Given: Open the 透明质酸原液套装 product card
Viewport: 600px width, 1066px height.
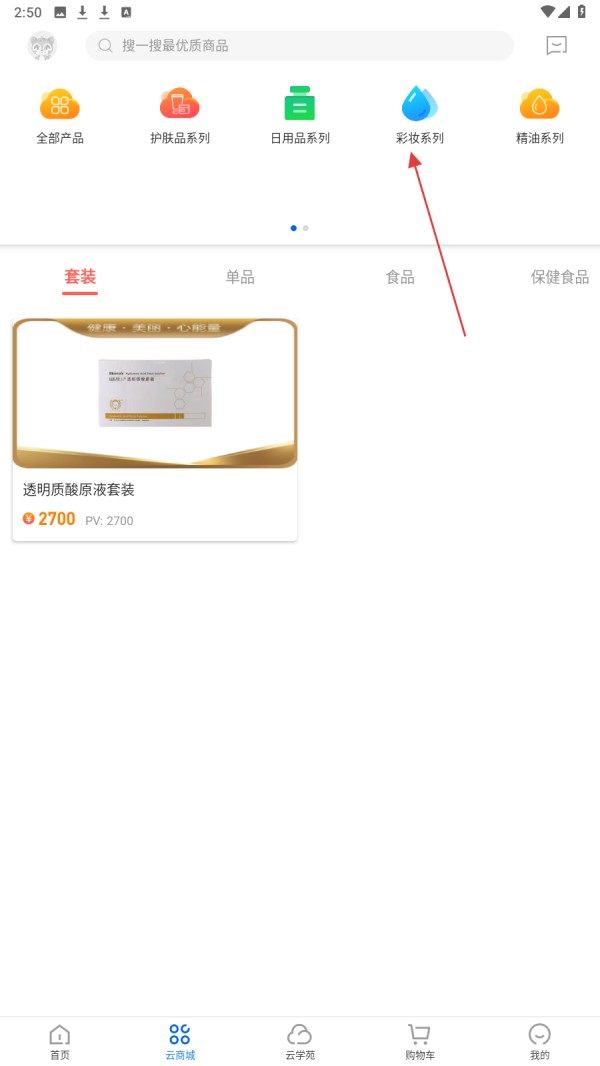Looking at the screenshot, I should coord(155,429).
